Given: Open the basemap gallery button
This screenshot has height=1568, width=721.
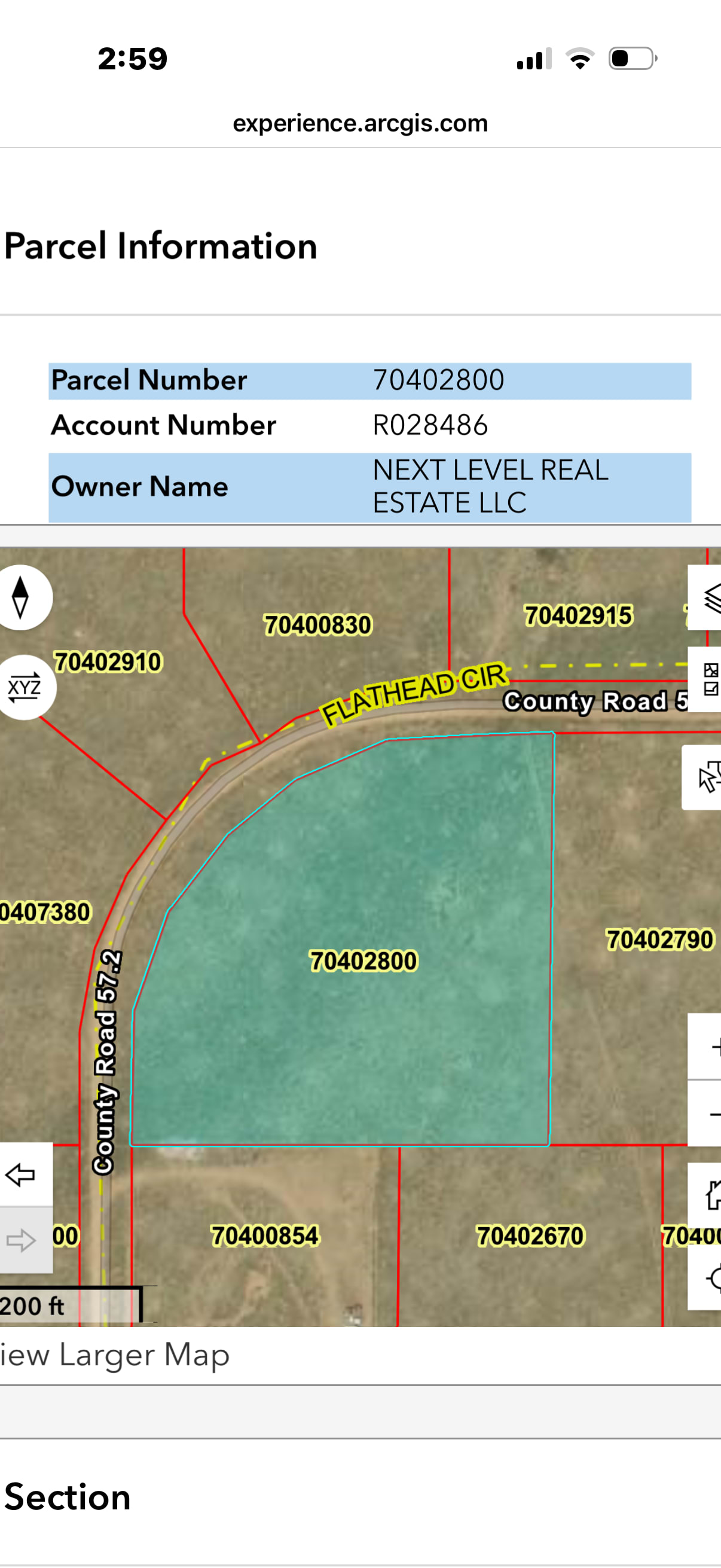Looking at the screenshot, I should click(706, 679).
